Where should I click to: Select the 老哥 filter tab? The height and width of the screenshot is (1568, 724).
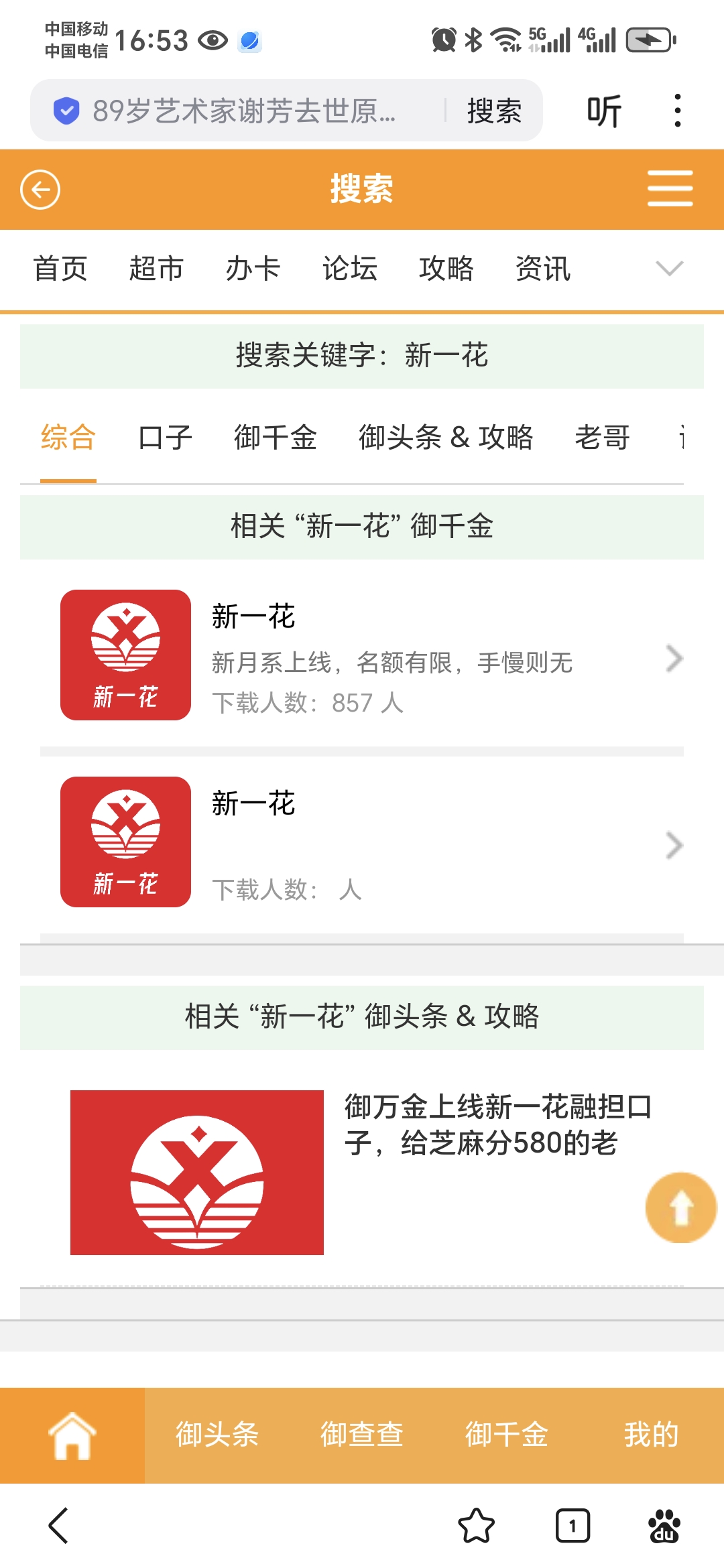[x=603, y=438]
